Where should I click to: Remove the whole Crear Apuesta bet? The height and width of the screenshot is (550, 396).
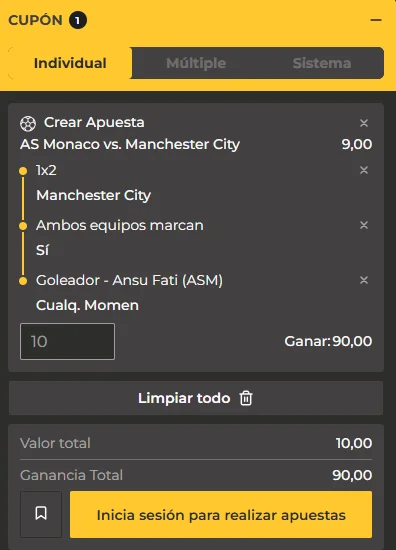364,123
